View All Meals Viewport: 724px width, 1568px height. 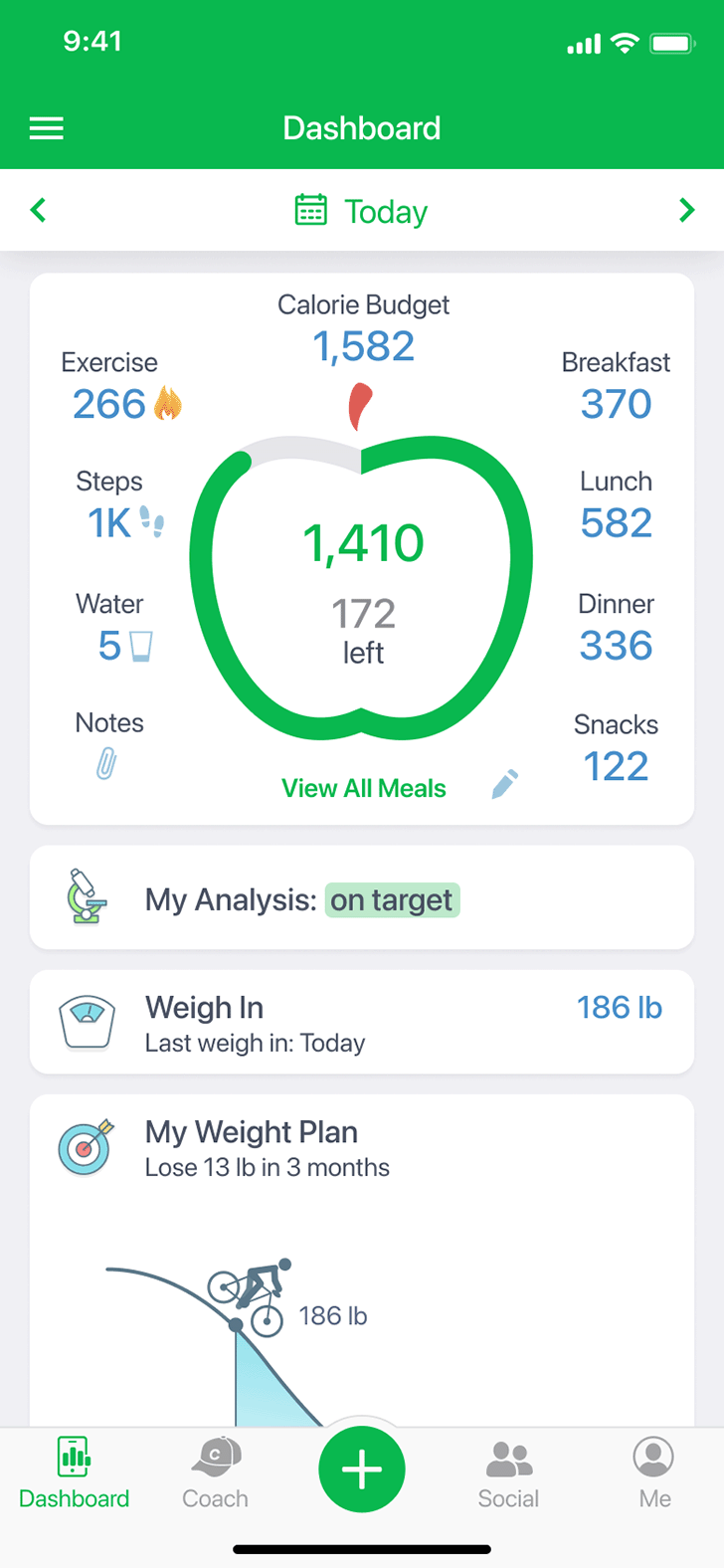point(363,788)
